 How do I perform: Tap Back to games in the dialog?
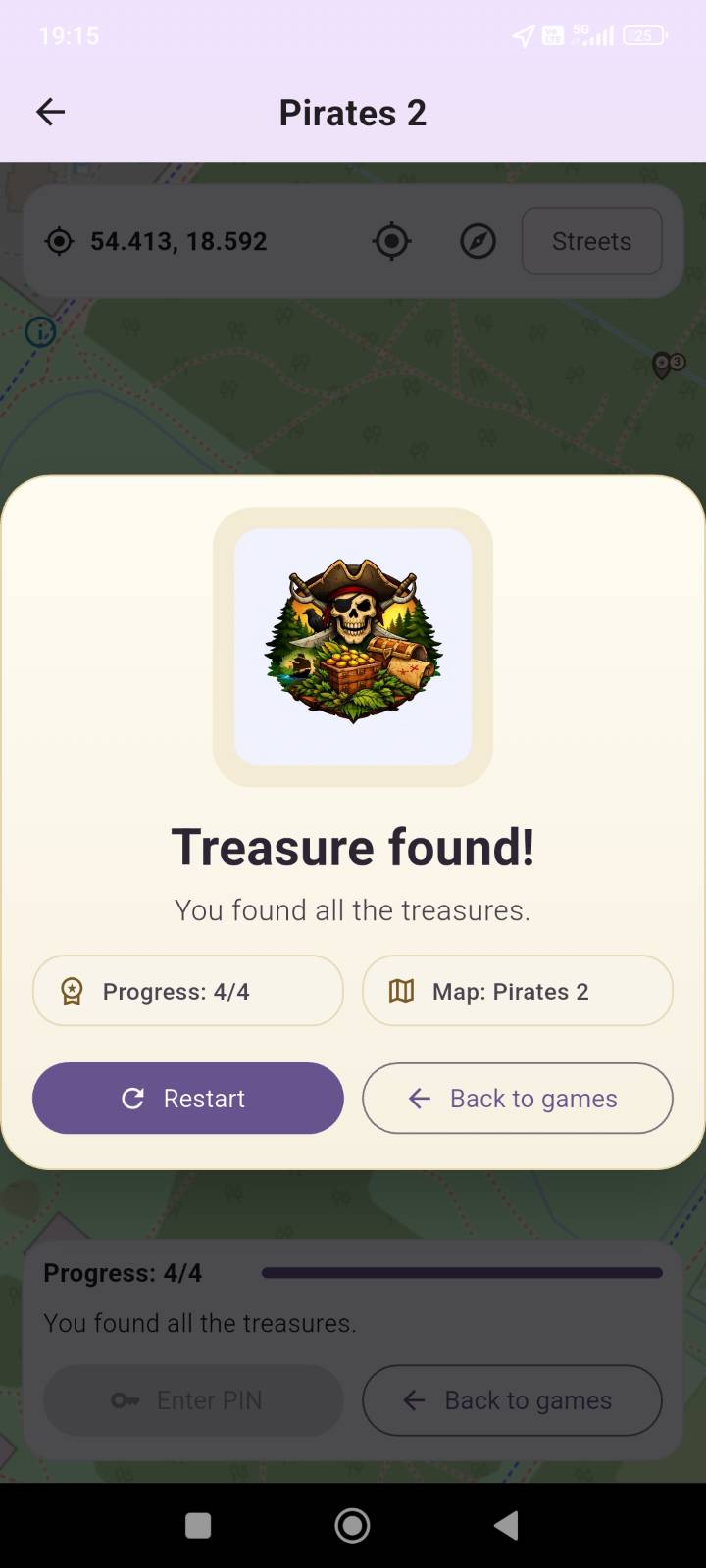[x=517, y=1099]
